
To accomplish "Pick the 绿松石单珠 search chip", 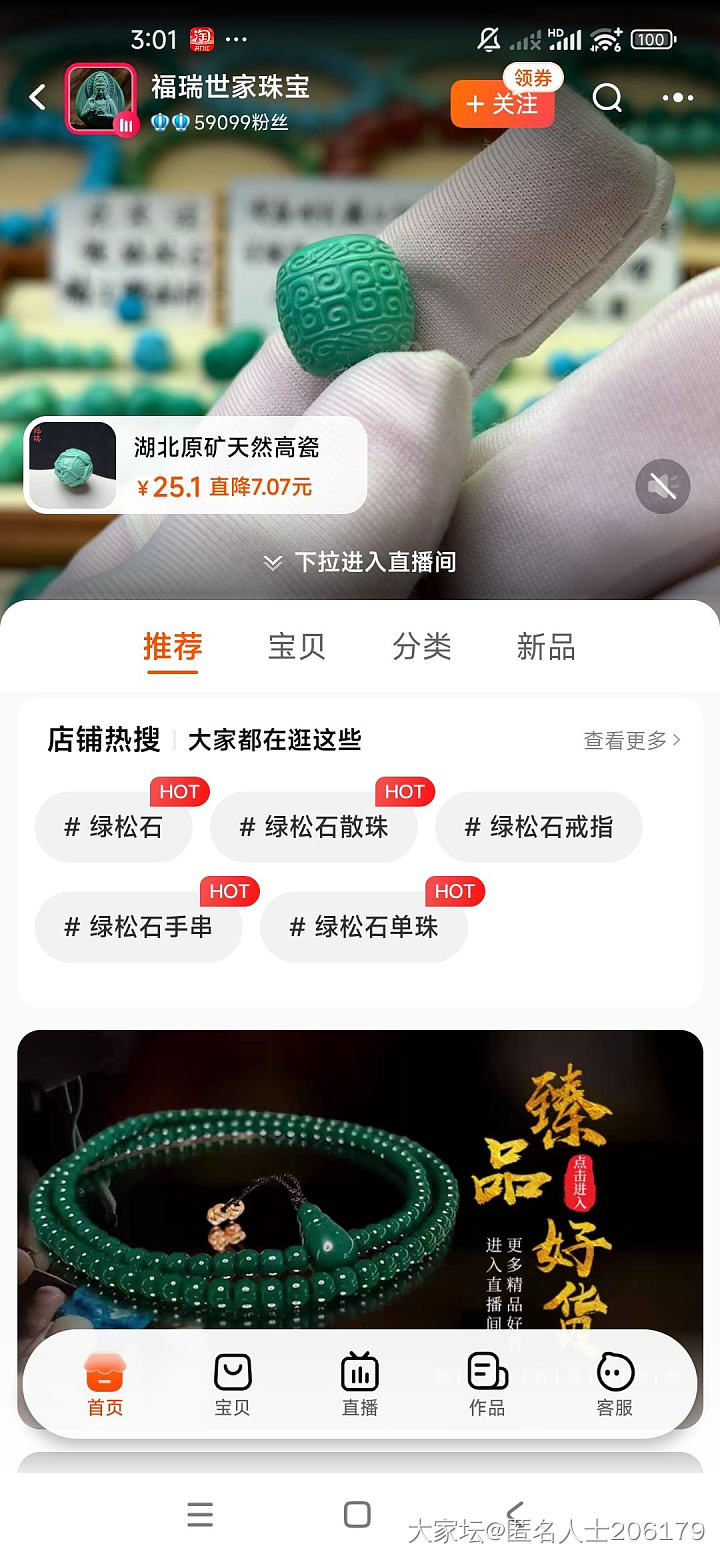I will coord(364,927).
